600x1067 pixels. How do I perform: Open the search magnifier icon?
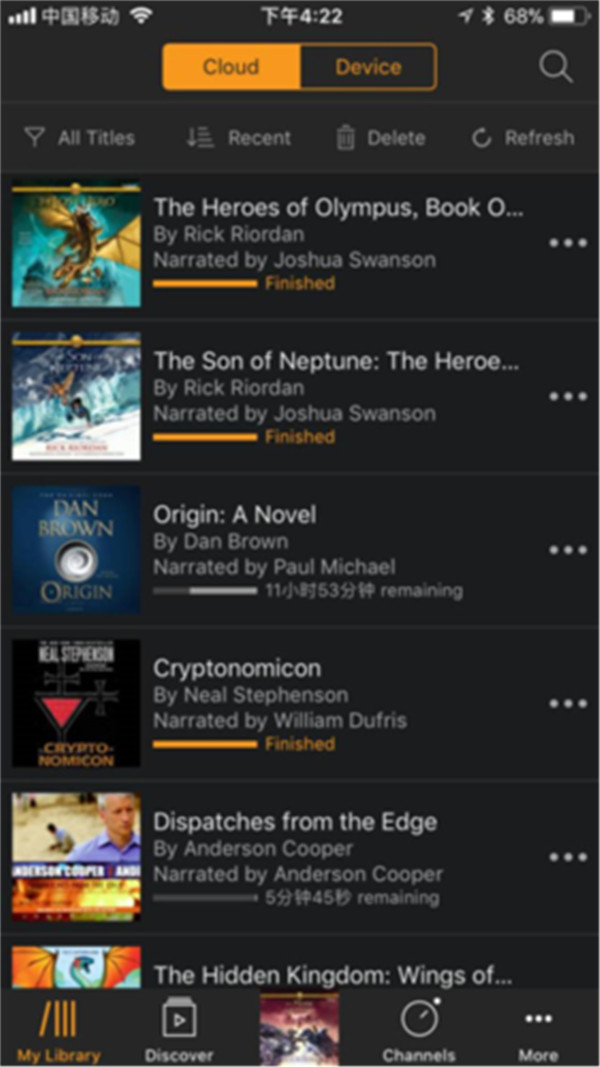pos(555,67)
